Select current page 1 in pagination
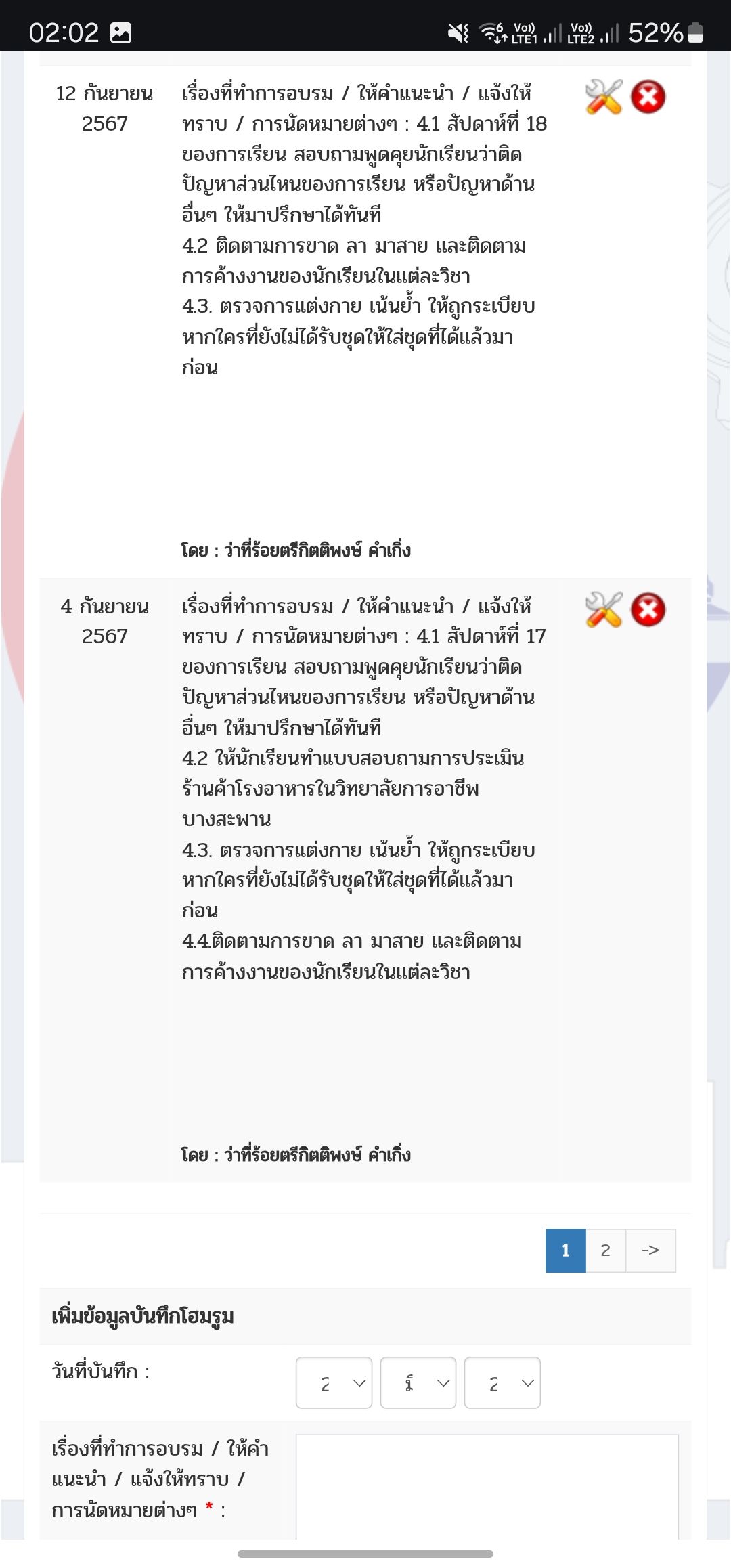This screenshot has height=1568, width=731. tap(565, 1250)
